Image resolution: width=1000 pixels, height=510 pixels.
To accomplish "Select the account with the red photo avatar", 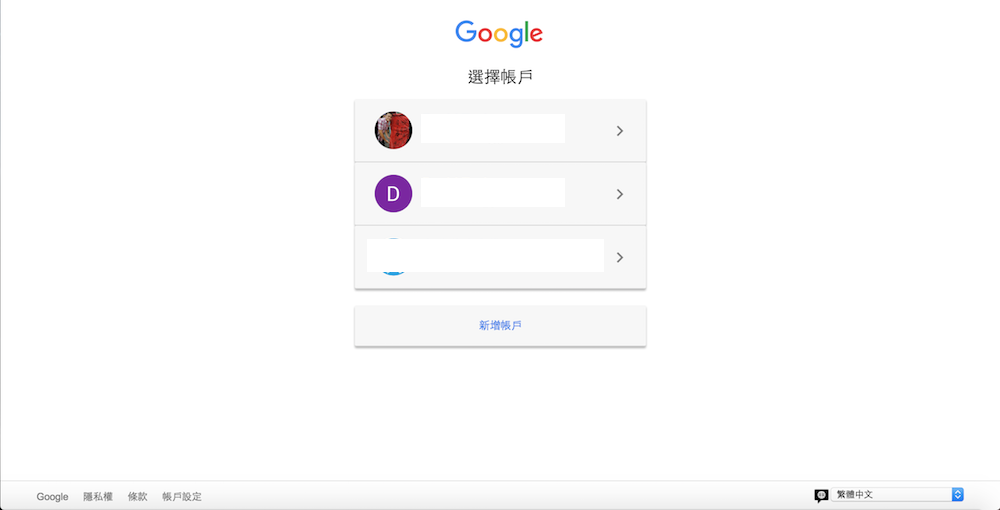I will (x=500, y=131).
